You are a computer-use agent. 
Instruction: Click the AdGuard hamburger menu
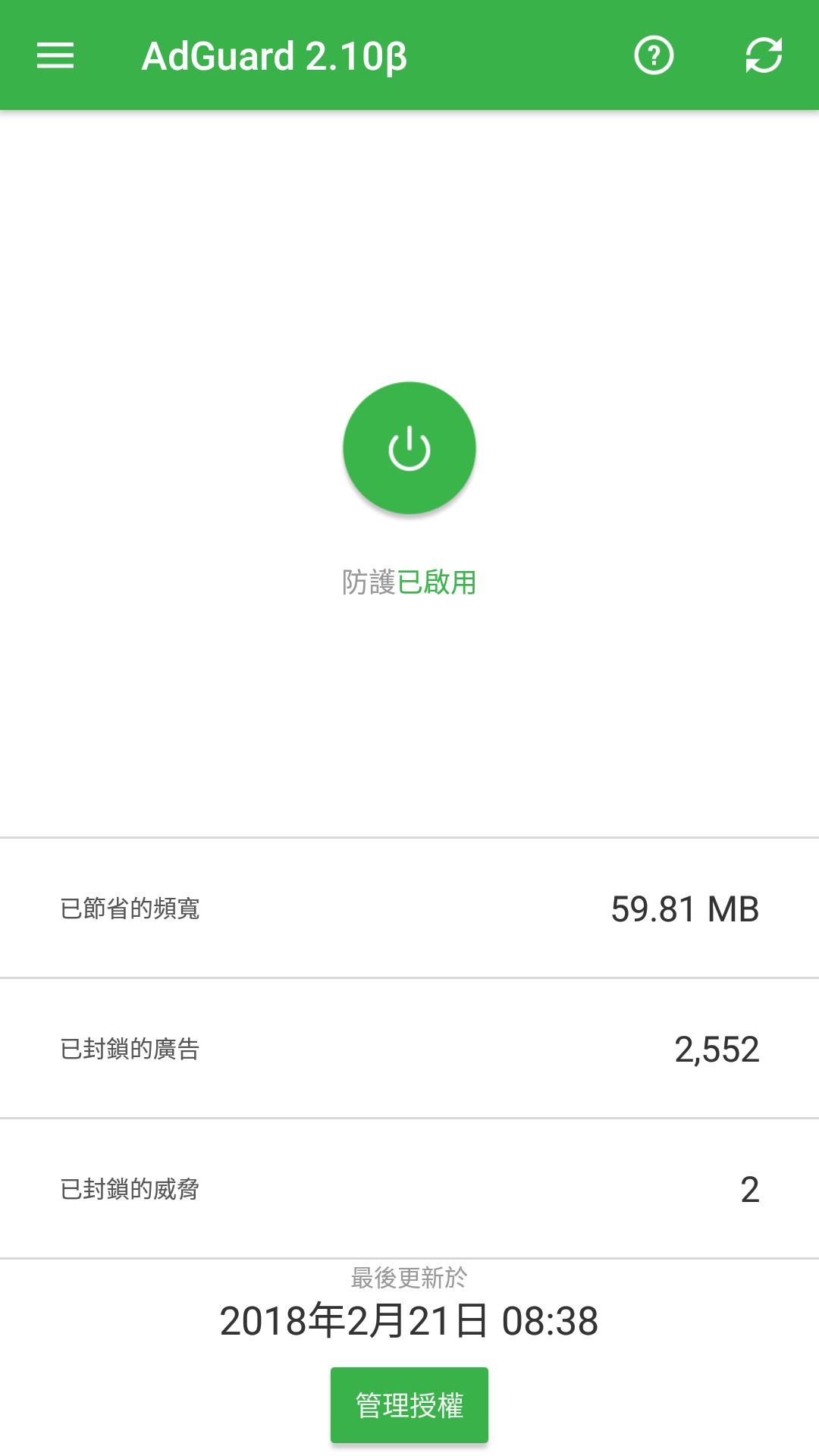(x=54, y=55)
